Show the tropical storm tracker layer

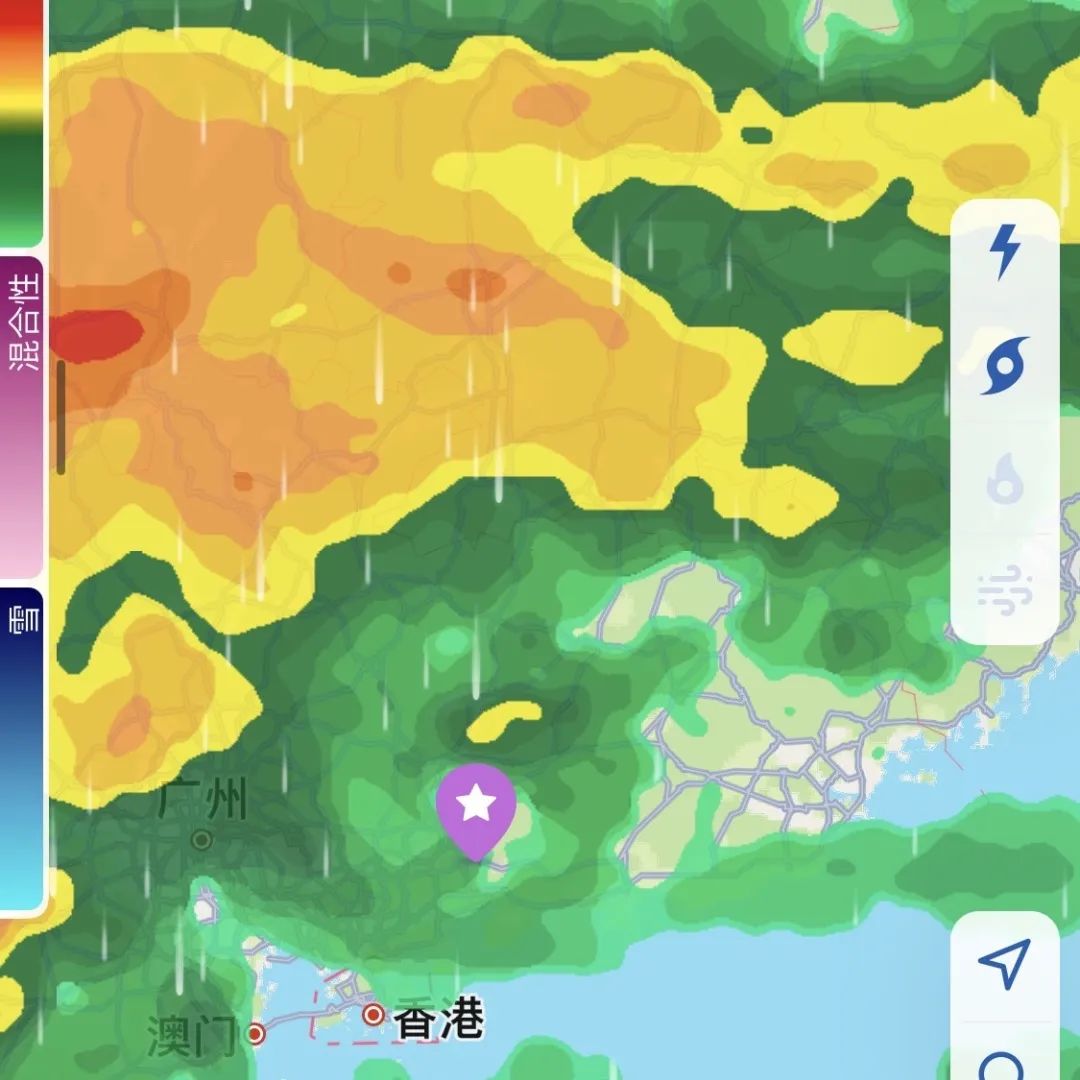(1005, 366)
